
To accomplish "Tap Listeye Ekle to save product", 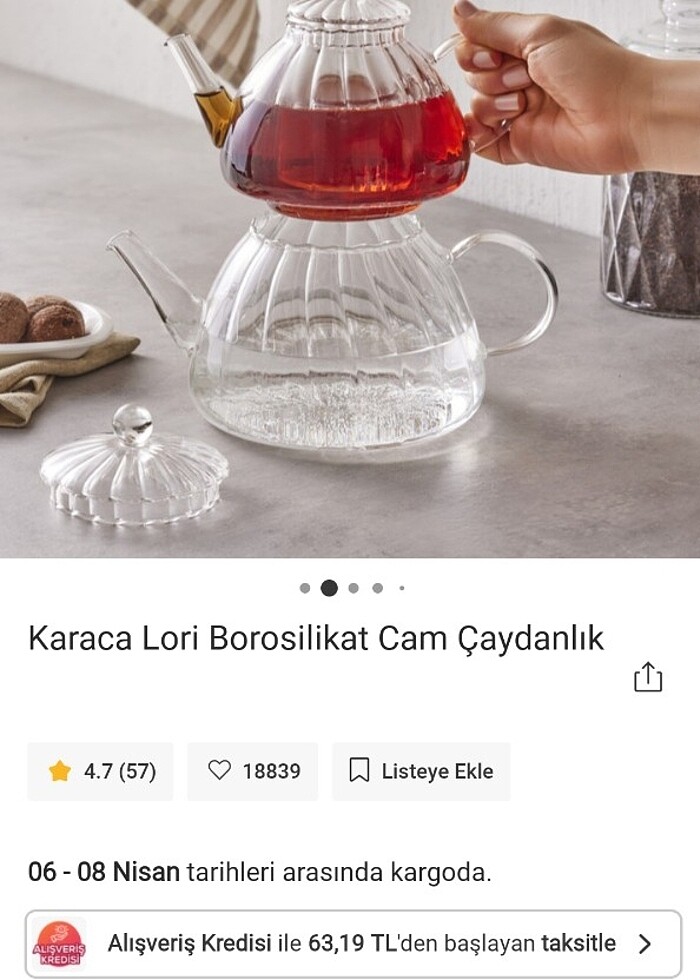I will pyautogui.click(x=421, y=771).
